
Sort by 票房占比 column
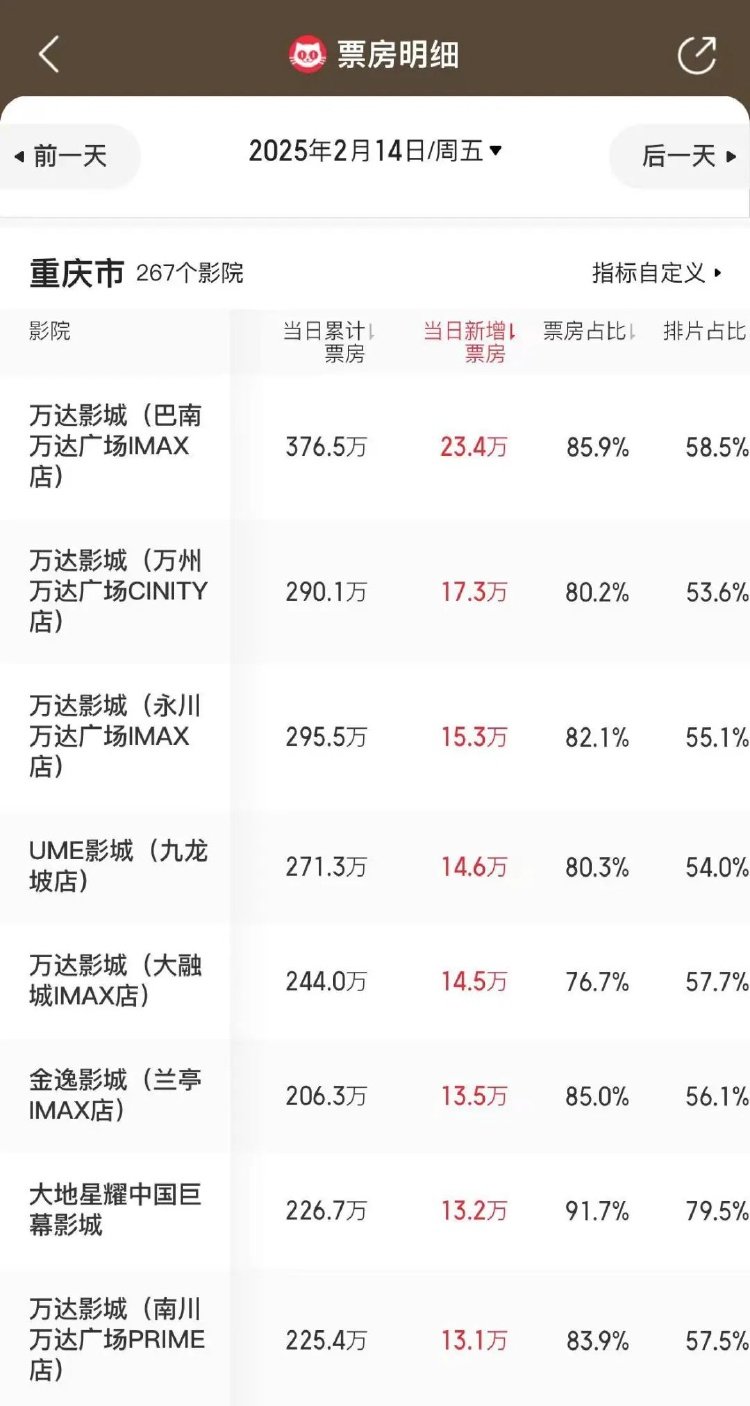click(x=590, y=332)
